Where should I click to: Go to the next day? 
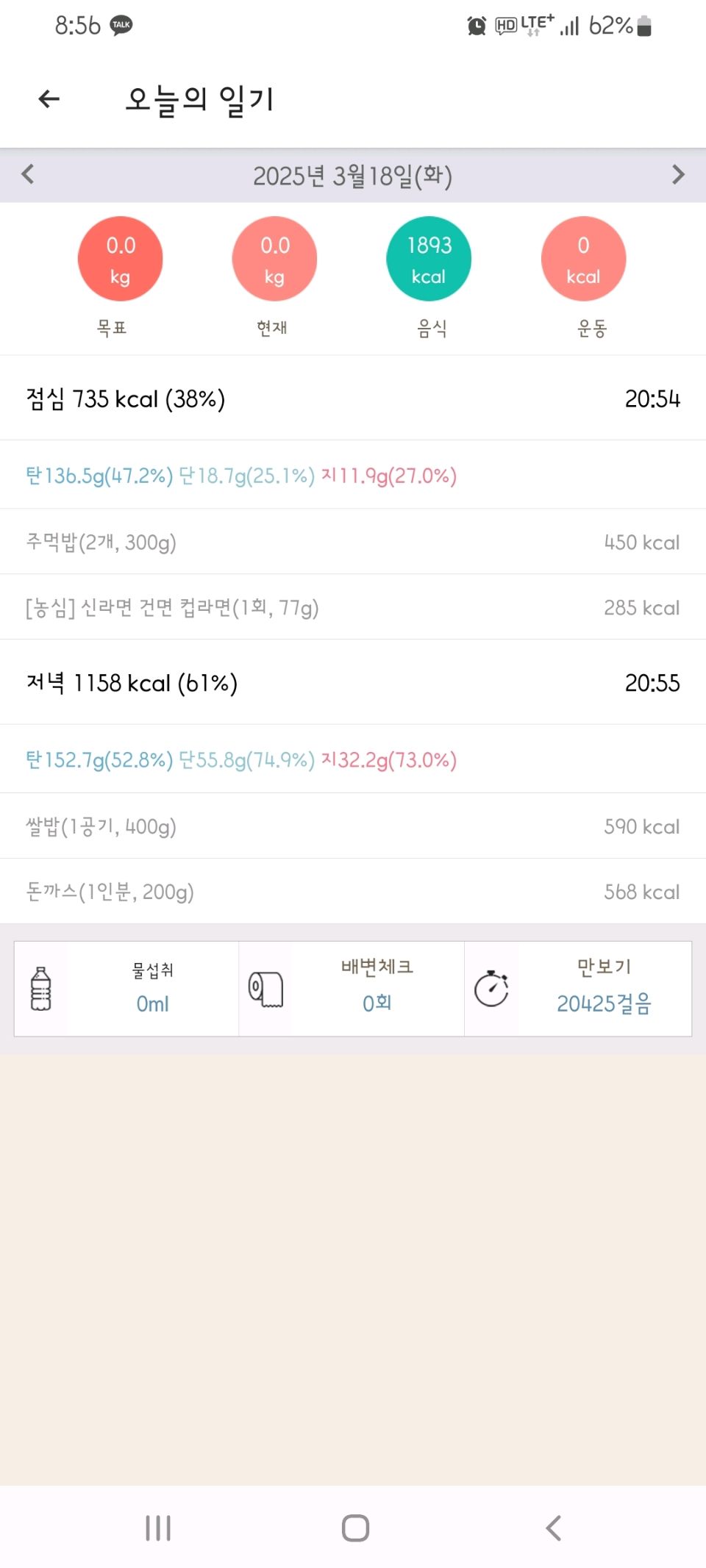[678, 174]
